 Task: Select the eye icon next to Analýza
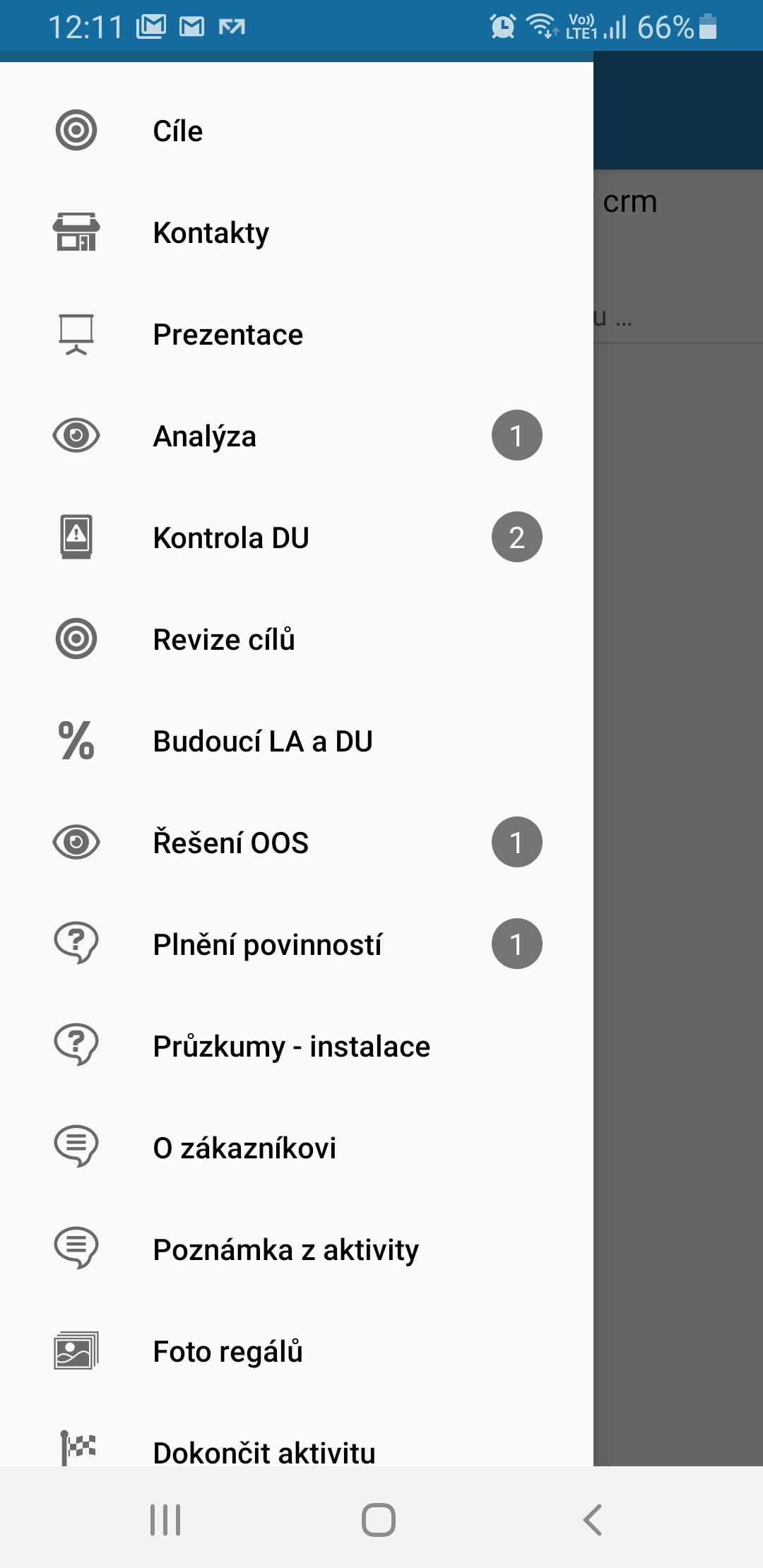coord(76,436)
